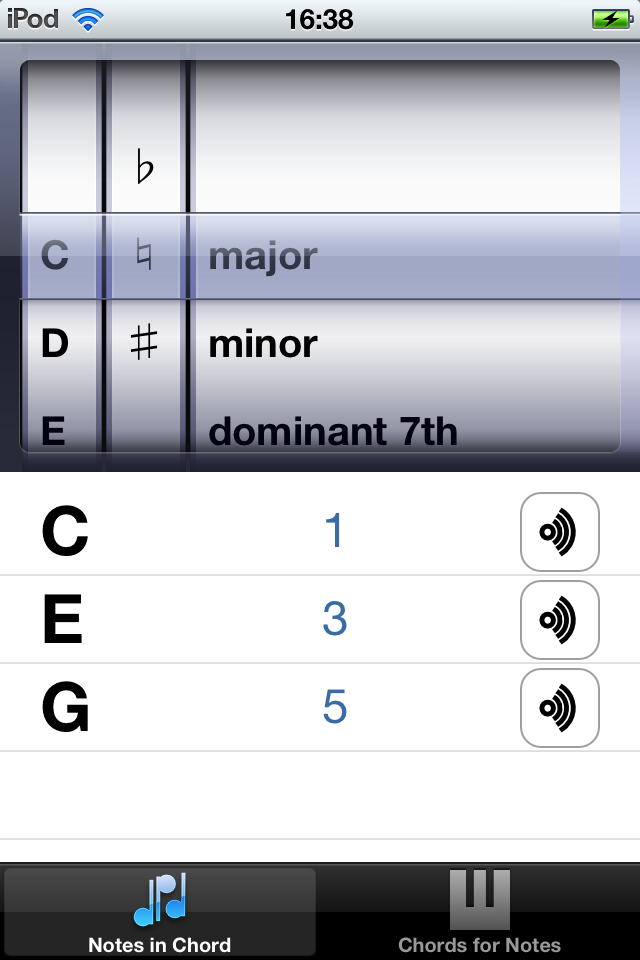The width and height of the screenshot is (640, 960).
Task: Switch to the Chords for Notes tab
Action: pos(479,912)
